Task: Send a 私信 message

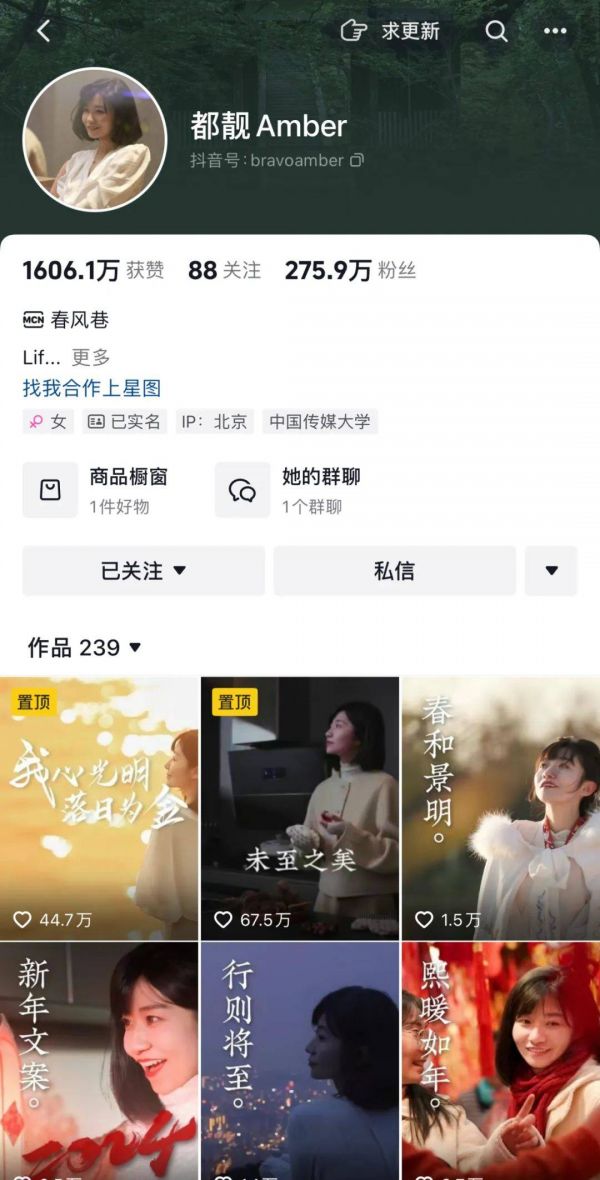Action: point(394,571)
